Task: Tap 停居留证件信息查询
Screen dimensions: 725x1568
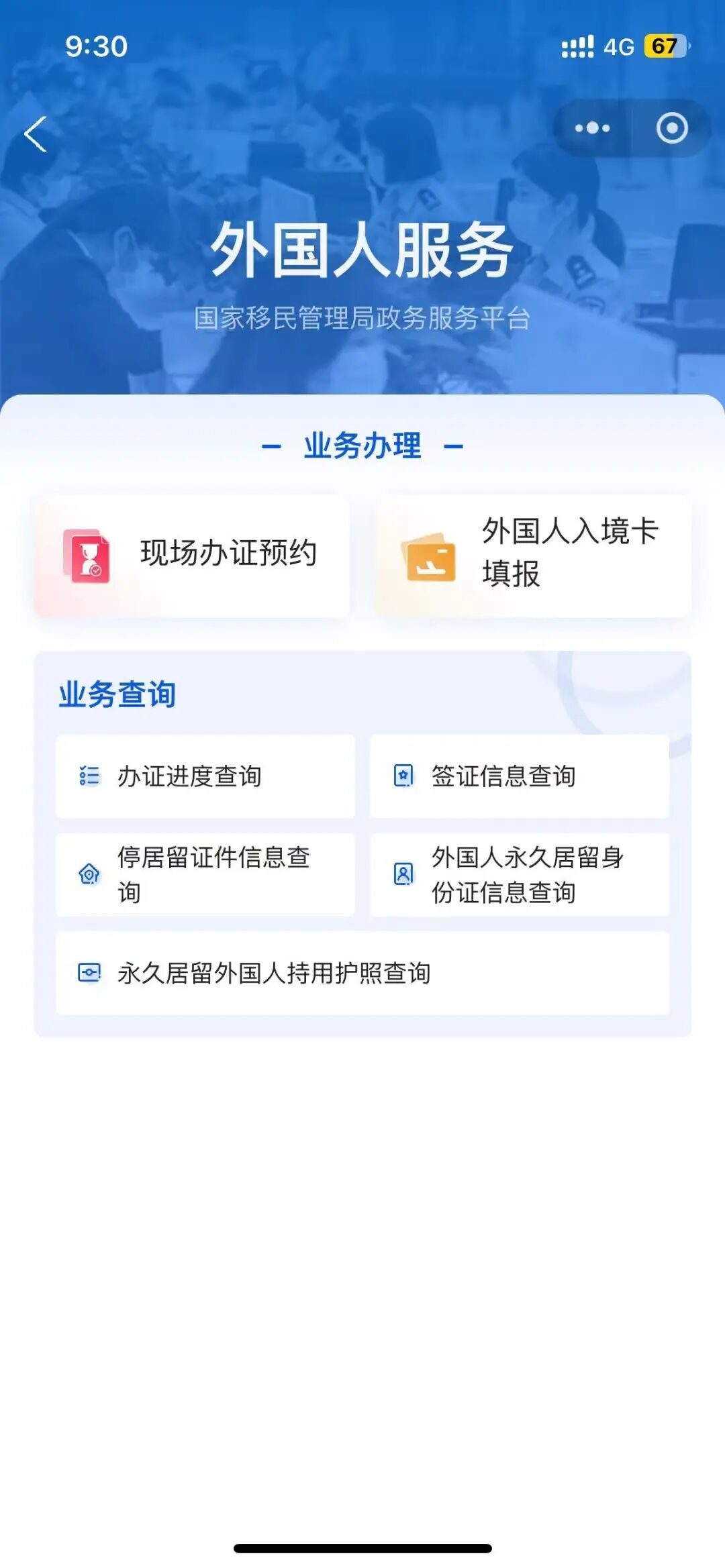Action: point(205,875)
